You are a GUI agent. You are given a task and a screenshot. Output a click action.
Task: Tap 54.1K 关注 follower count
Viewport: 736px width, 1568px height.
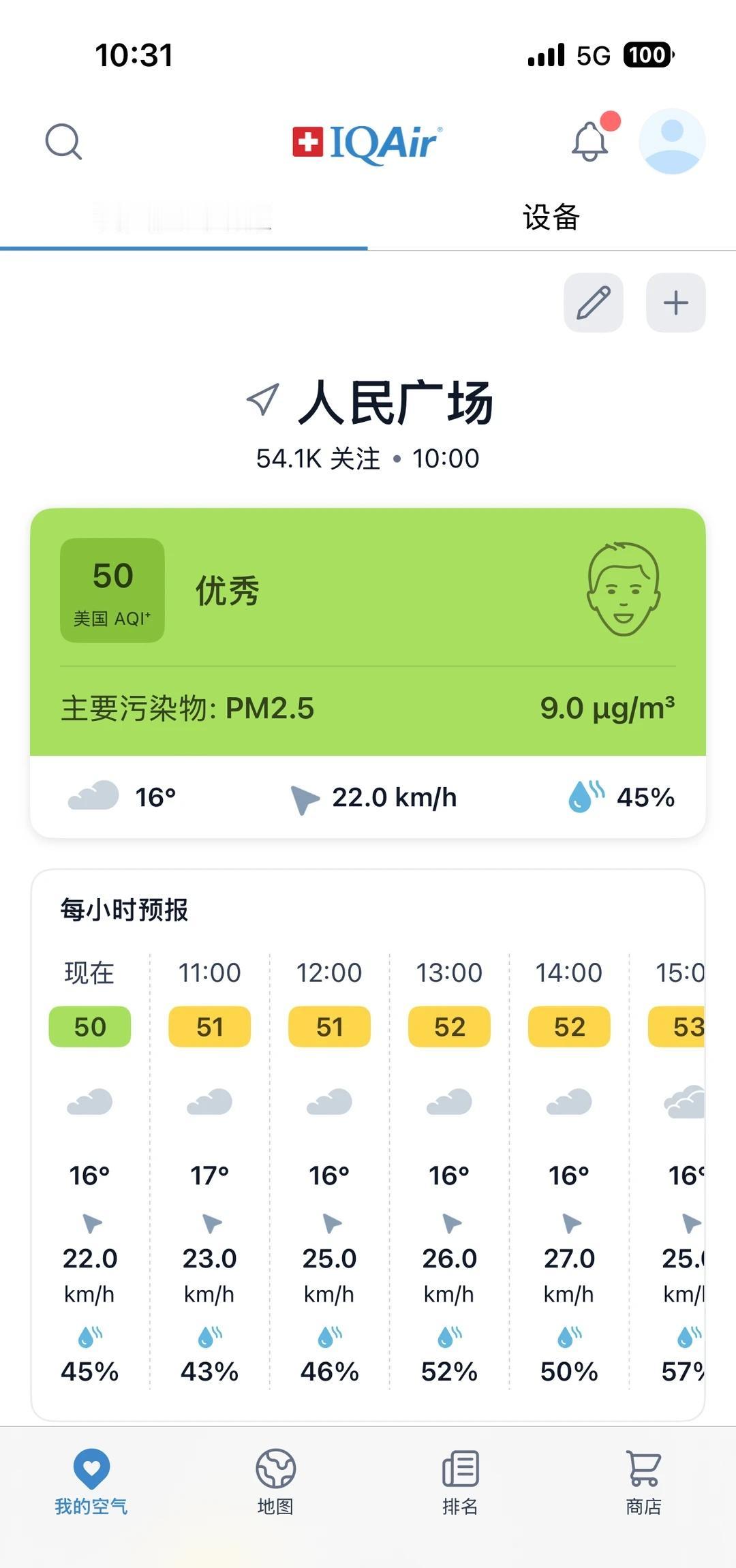317,458
